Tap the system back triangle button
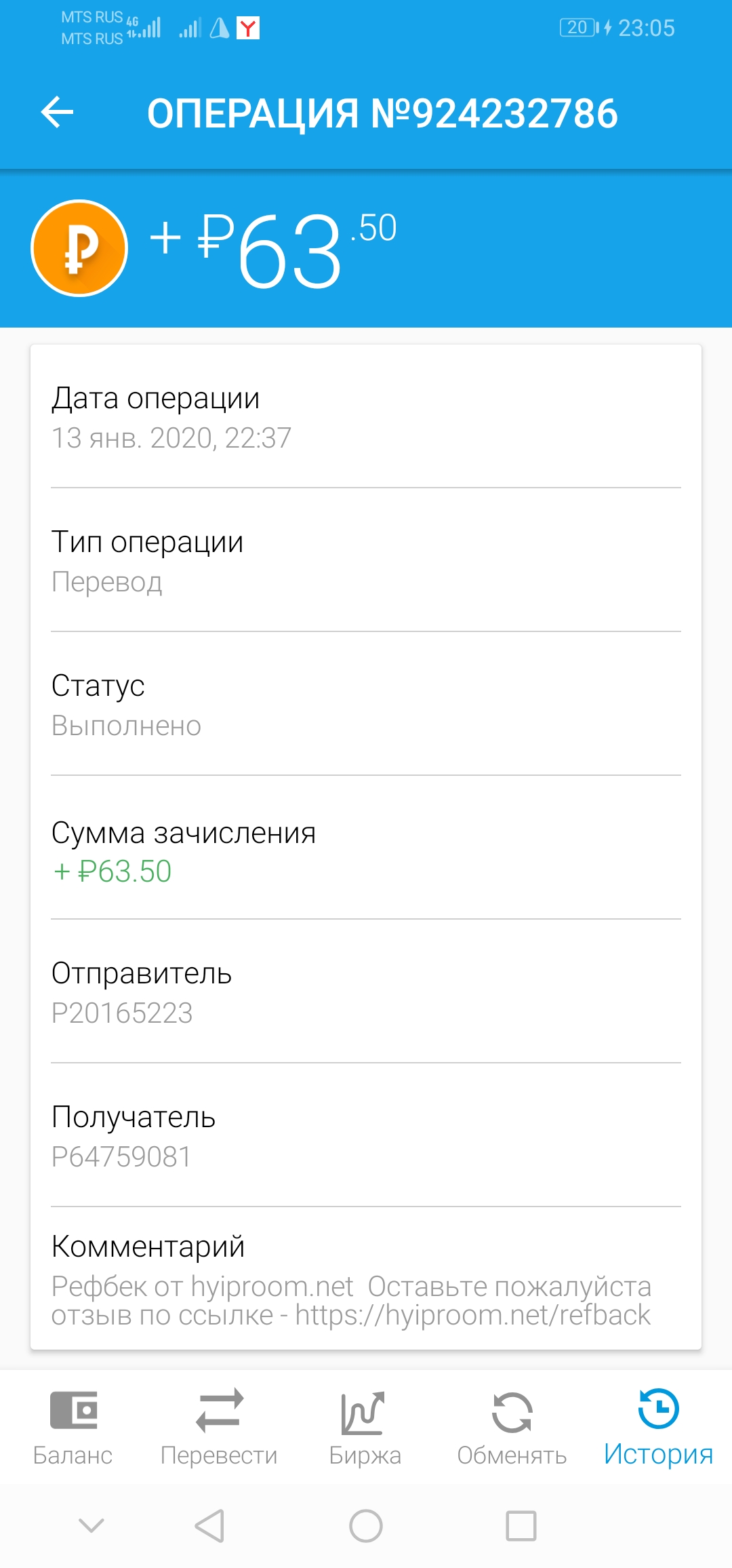Screen dimensions: 732x1568 [209, 1526]
